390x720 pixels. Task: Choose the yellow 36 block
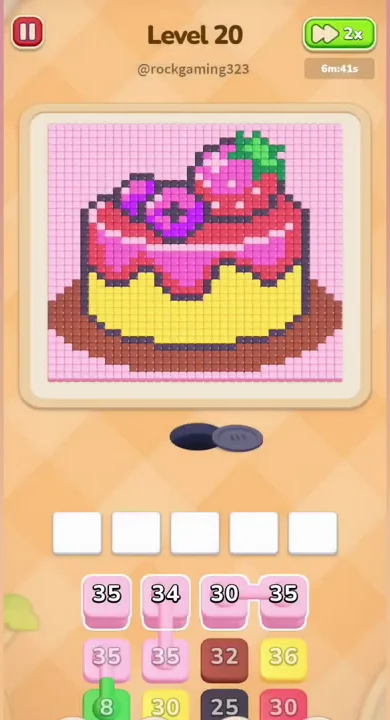tap(283, 659)
